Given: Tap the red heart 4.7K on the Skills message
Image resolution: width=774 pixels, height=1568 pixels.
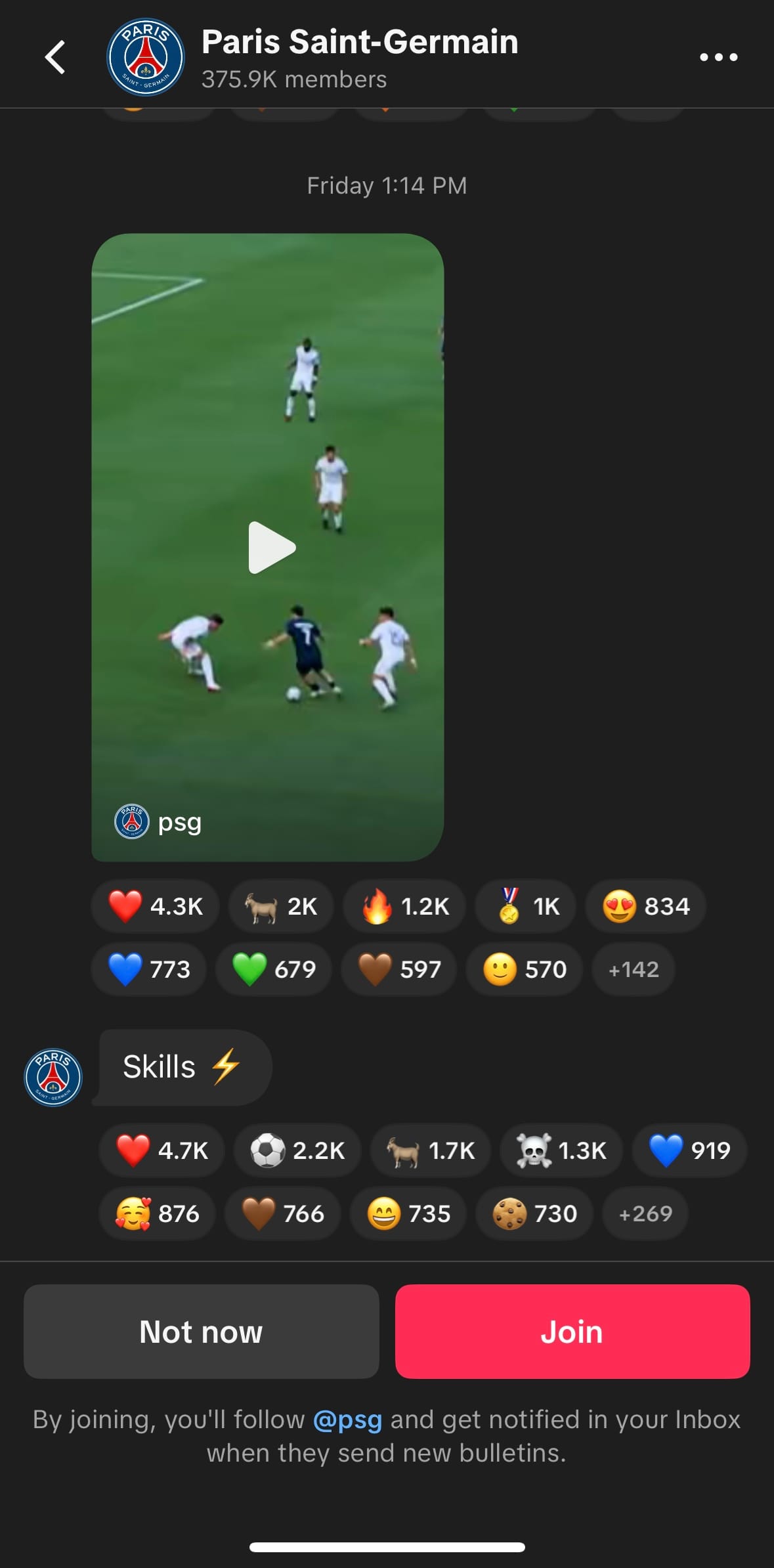Looking at the screenshot, I should coord(161,1150).
